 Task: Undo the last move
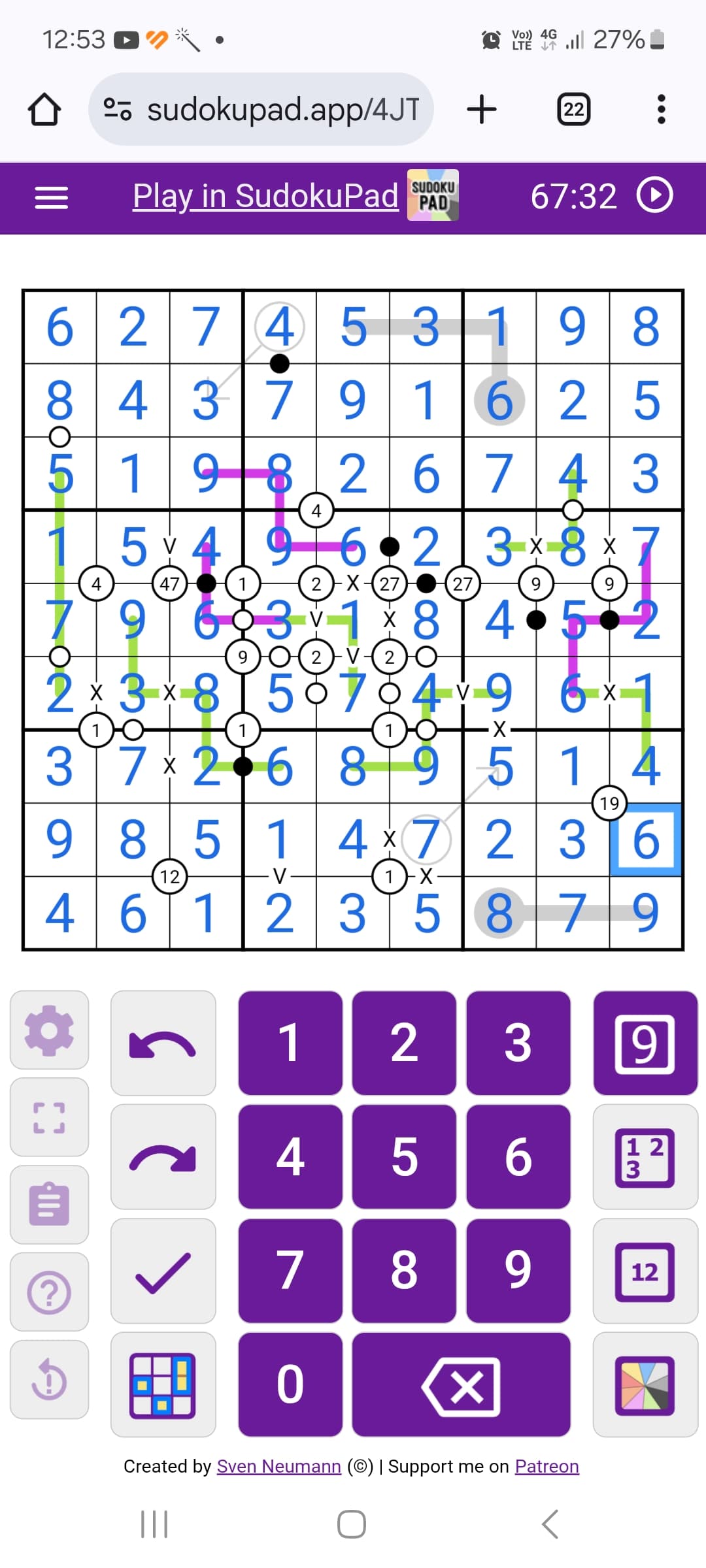(163, 1043)
